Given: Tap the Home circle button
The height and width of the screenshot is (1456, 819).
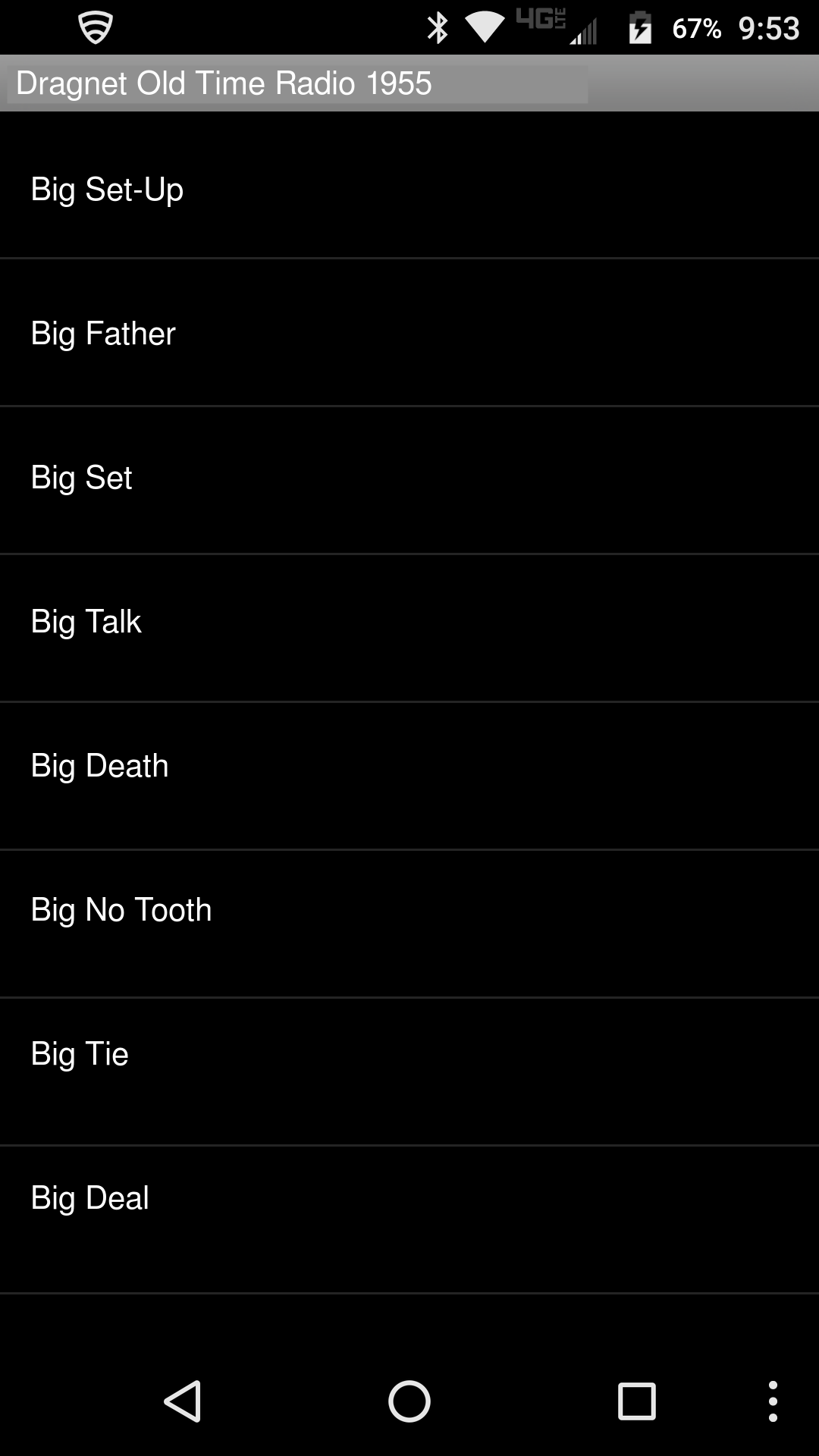Looking at the screenshot, I should click(409, 1399).
